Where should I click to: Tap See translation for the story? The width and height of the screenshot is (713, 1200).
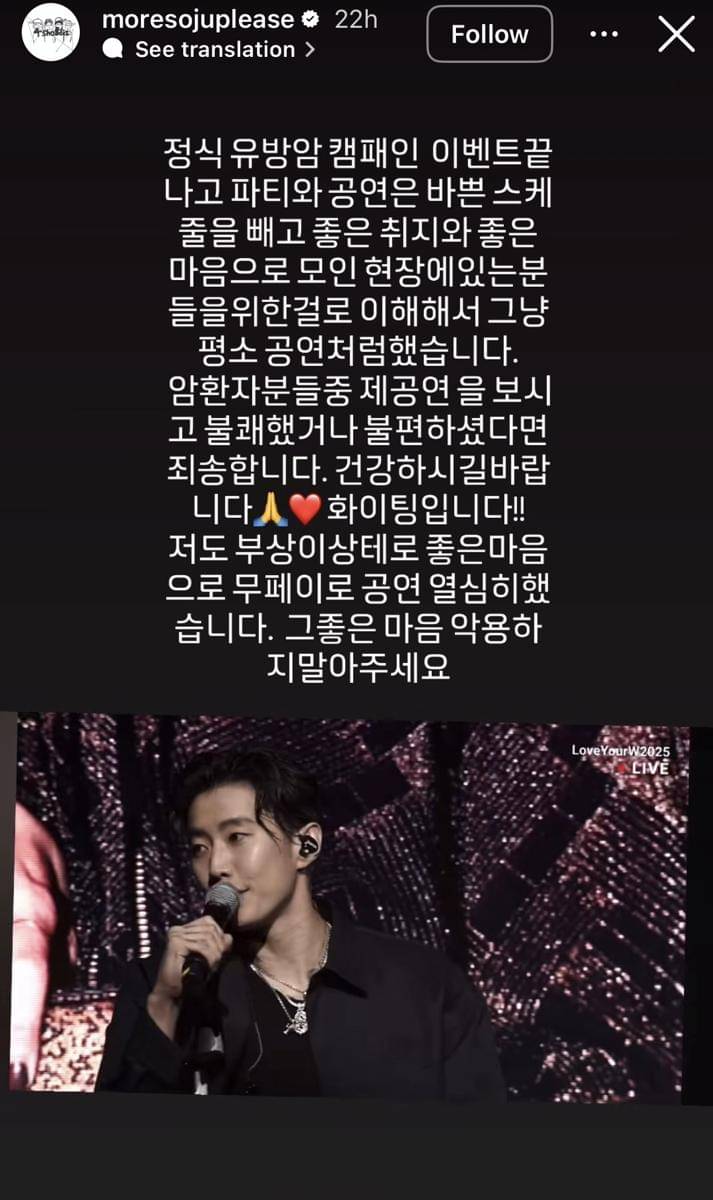[214, 49]
